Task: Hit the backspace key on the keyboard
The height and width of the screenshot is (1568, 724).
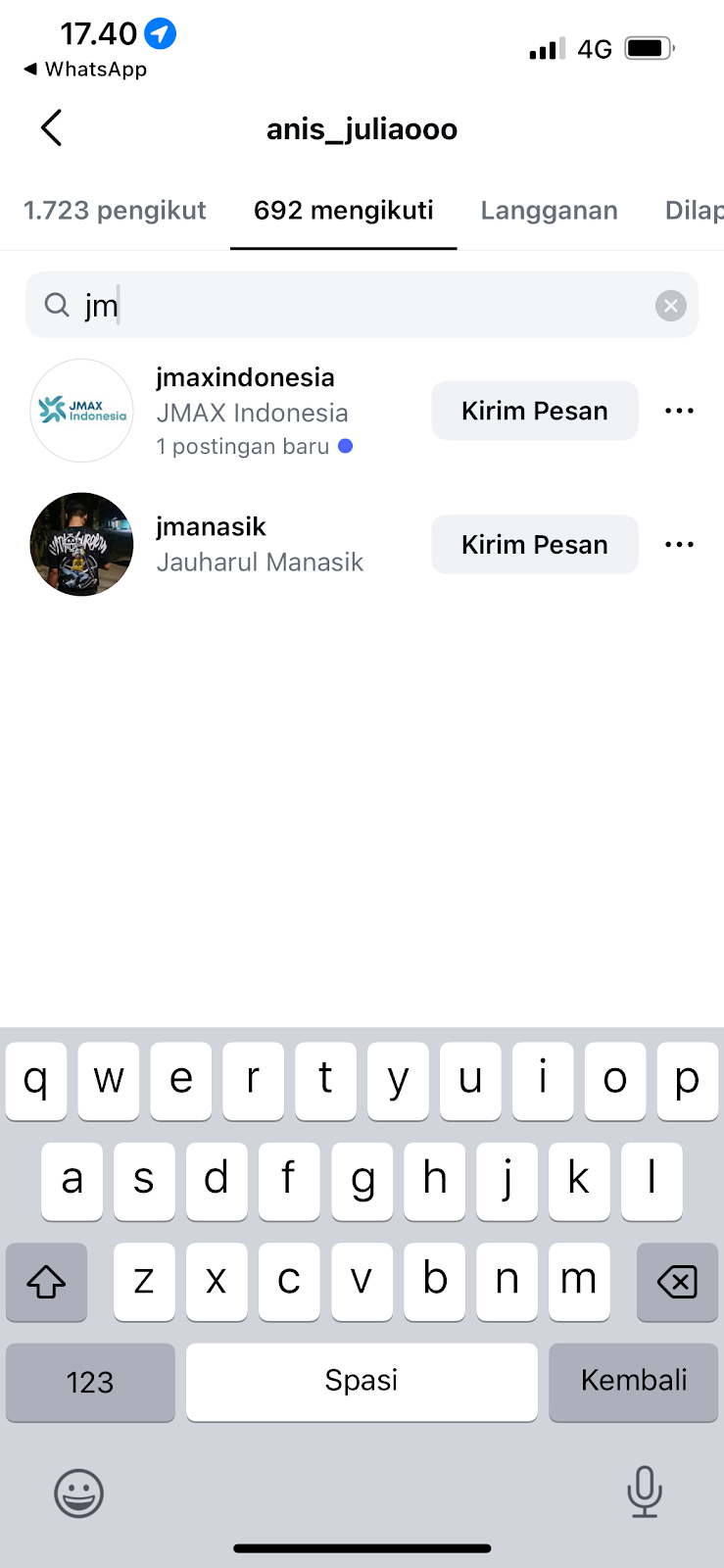Action: pyautogui.click(x=677, y=1282)
